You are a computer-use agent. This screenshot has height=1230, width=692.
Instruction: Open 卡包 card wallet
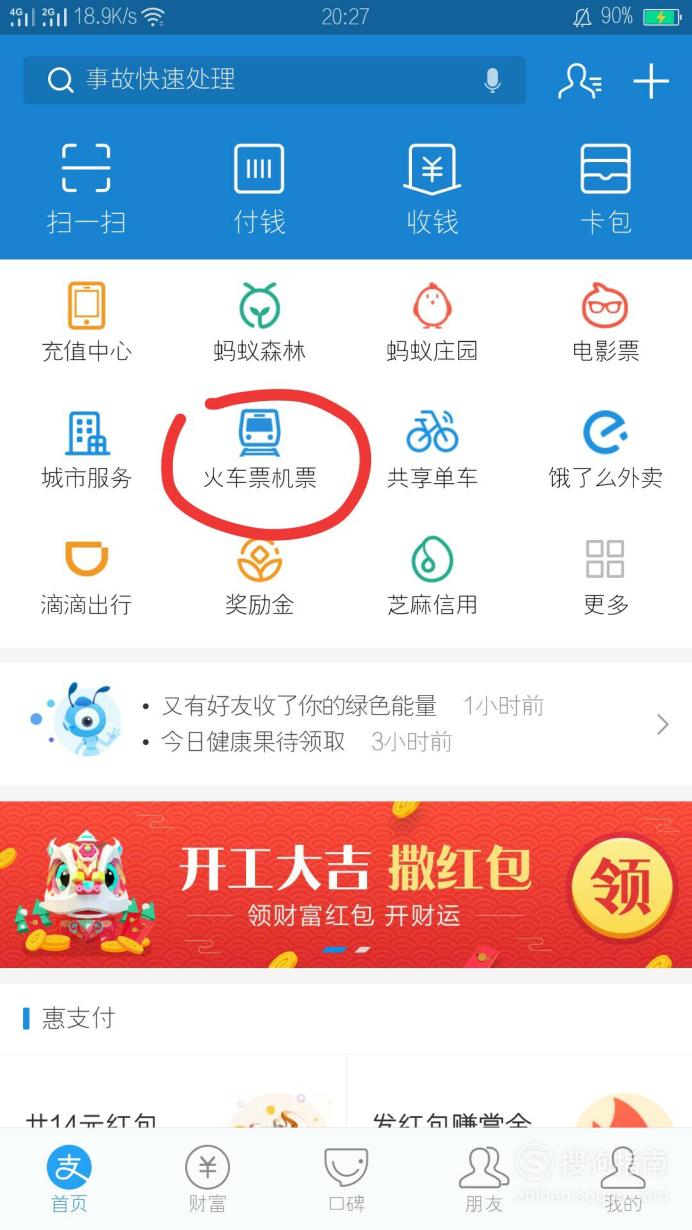(606, 188)
